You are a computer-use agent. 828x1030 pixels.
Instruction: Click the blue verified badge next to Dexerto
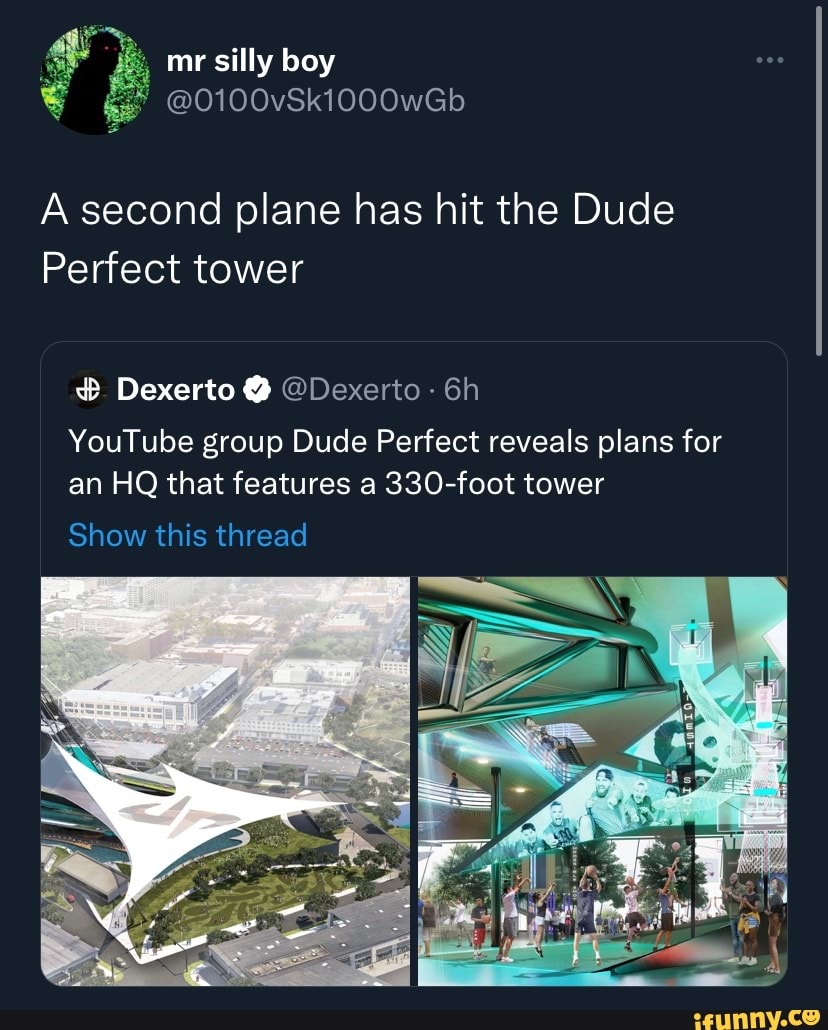[x=255, y=390]
